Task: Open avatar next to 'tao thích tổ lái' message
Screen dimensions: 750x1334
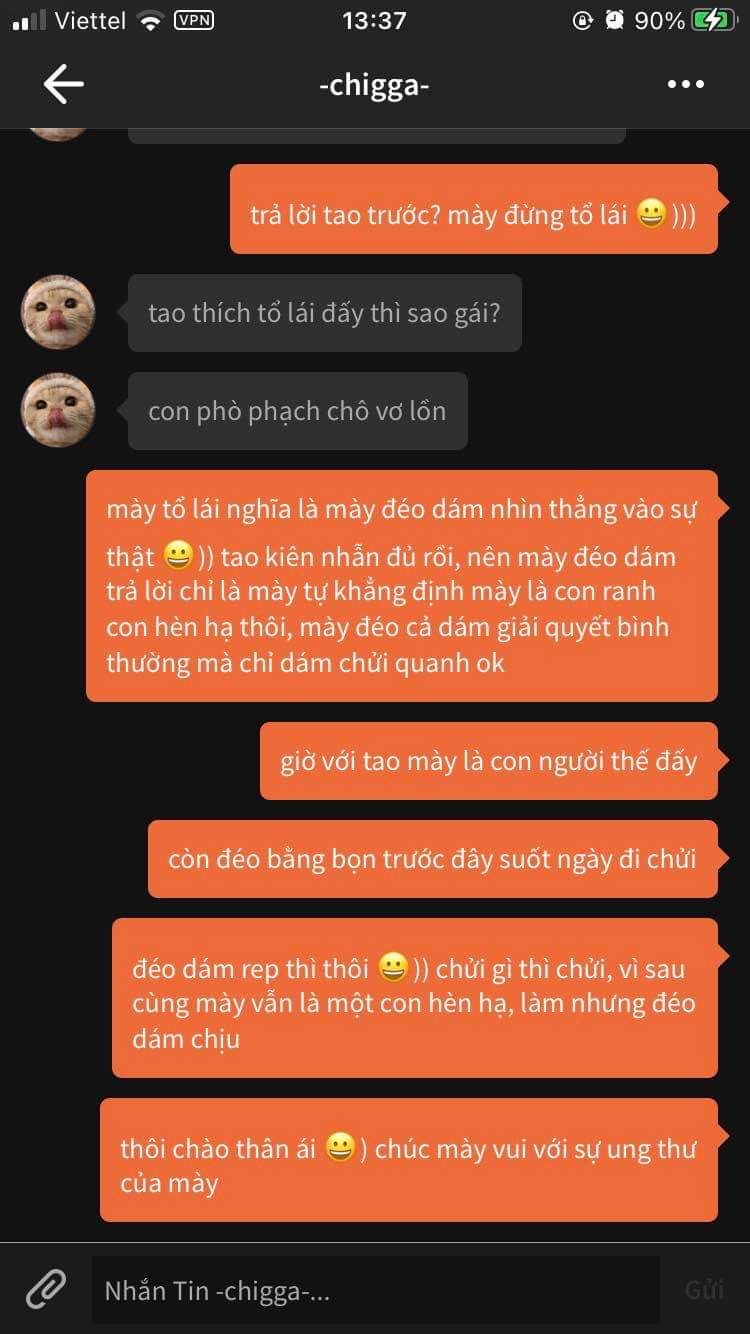Action: tap(58, 312)
